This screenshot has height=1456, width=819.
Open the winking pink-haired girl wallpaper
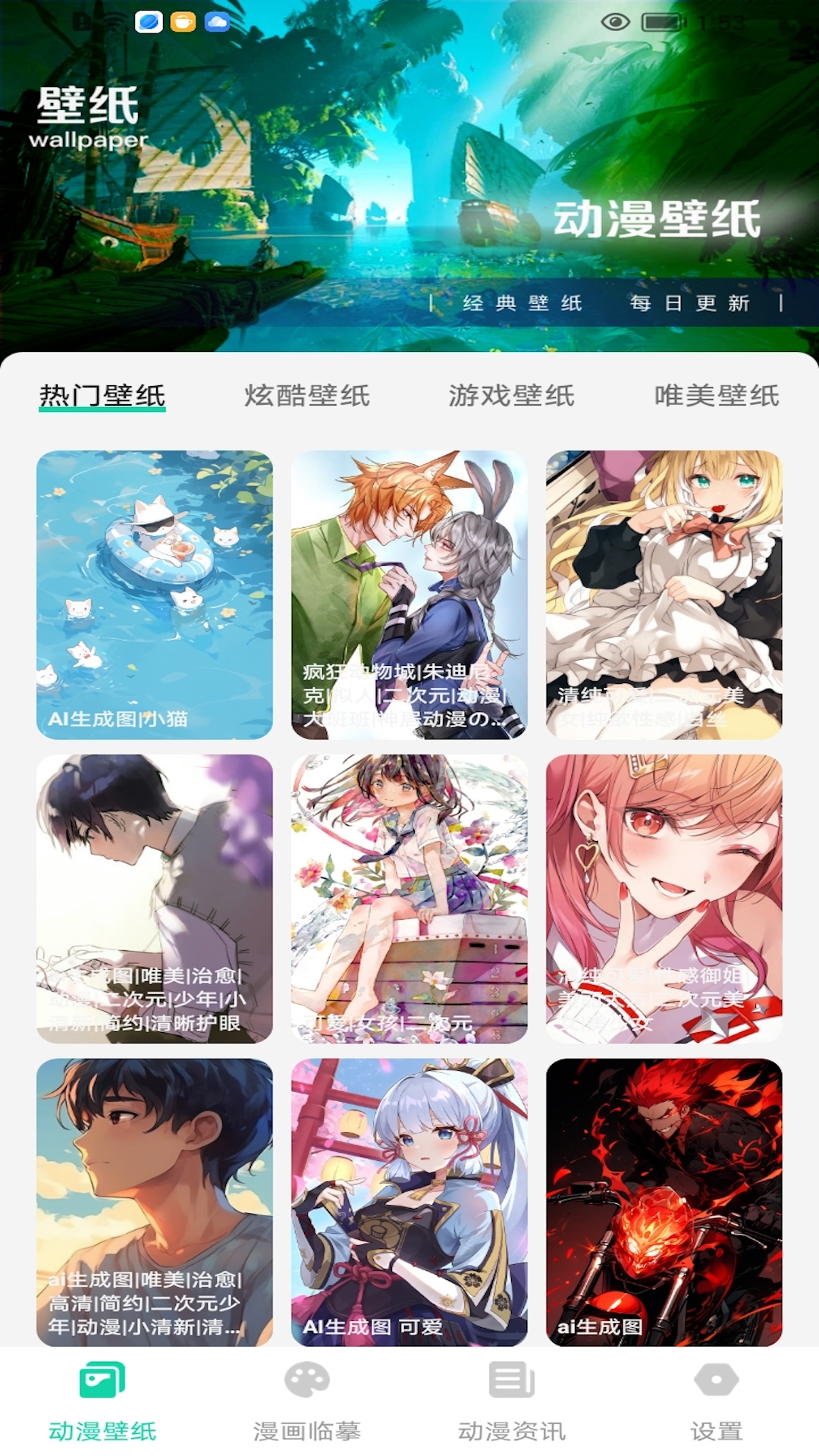pyautogui.click(x=664, y=898)
